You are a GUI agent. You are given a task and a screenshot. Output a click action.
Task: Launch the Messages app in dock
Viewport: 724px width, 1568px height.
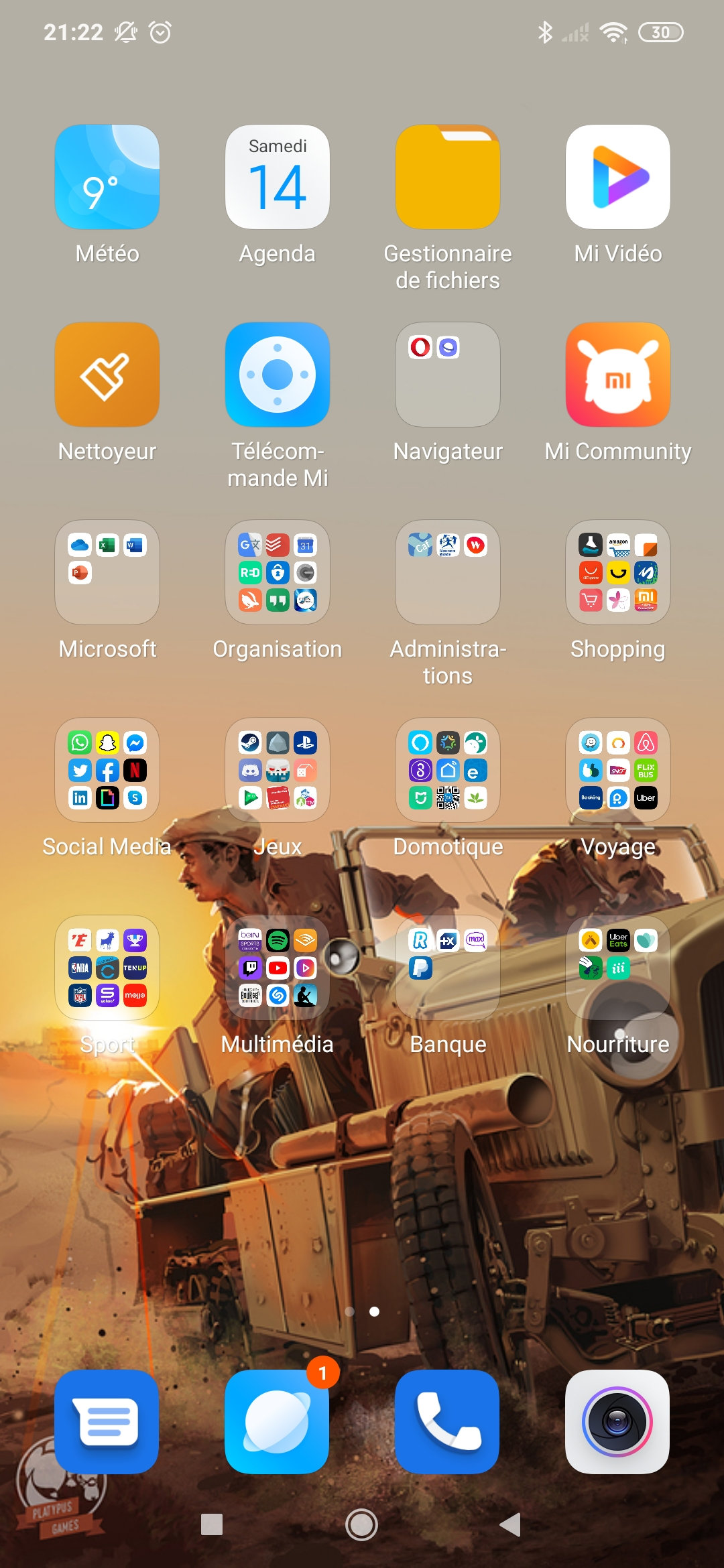[x=107, y=1421]
